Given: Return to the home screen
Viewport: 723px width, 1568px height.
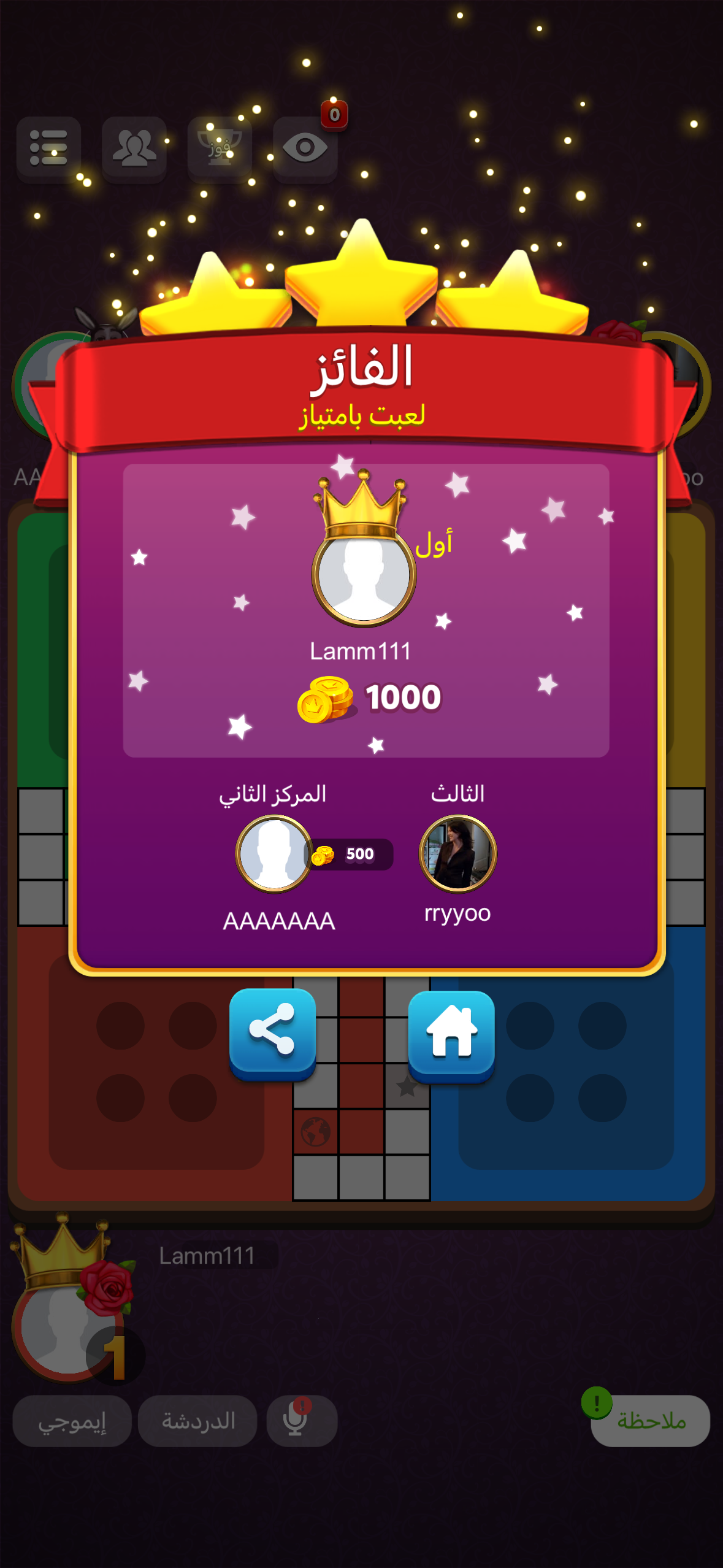Looking at the screenshot, I should point(451,1034).
